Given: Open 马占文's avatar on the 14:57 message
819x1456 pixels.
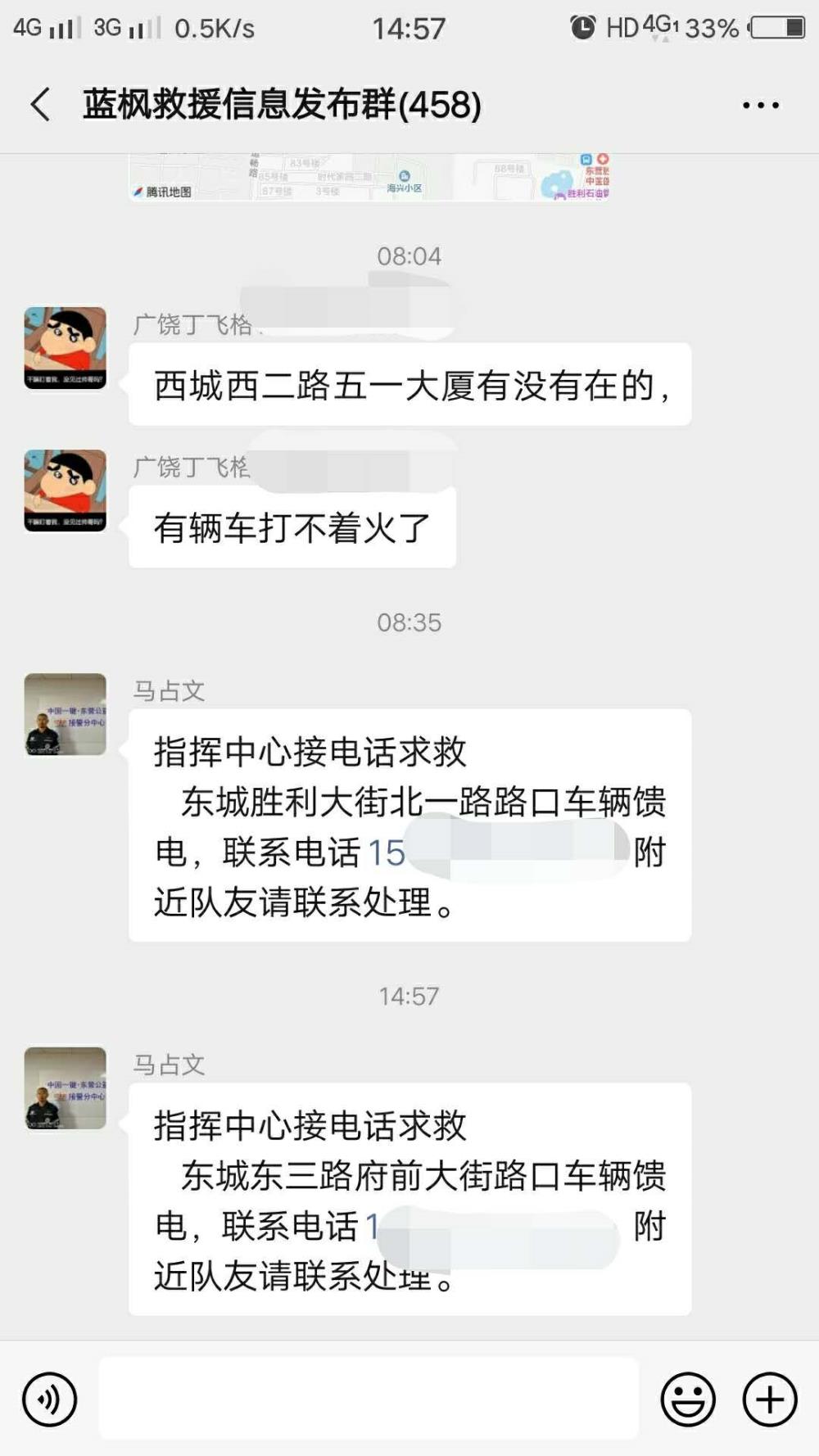Looking at the screenshot, I should click(66, 1088).
